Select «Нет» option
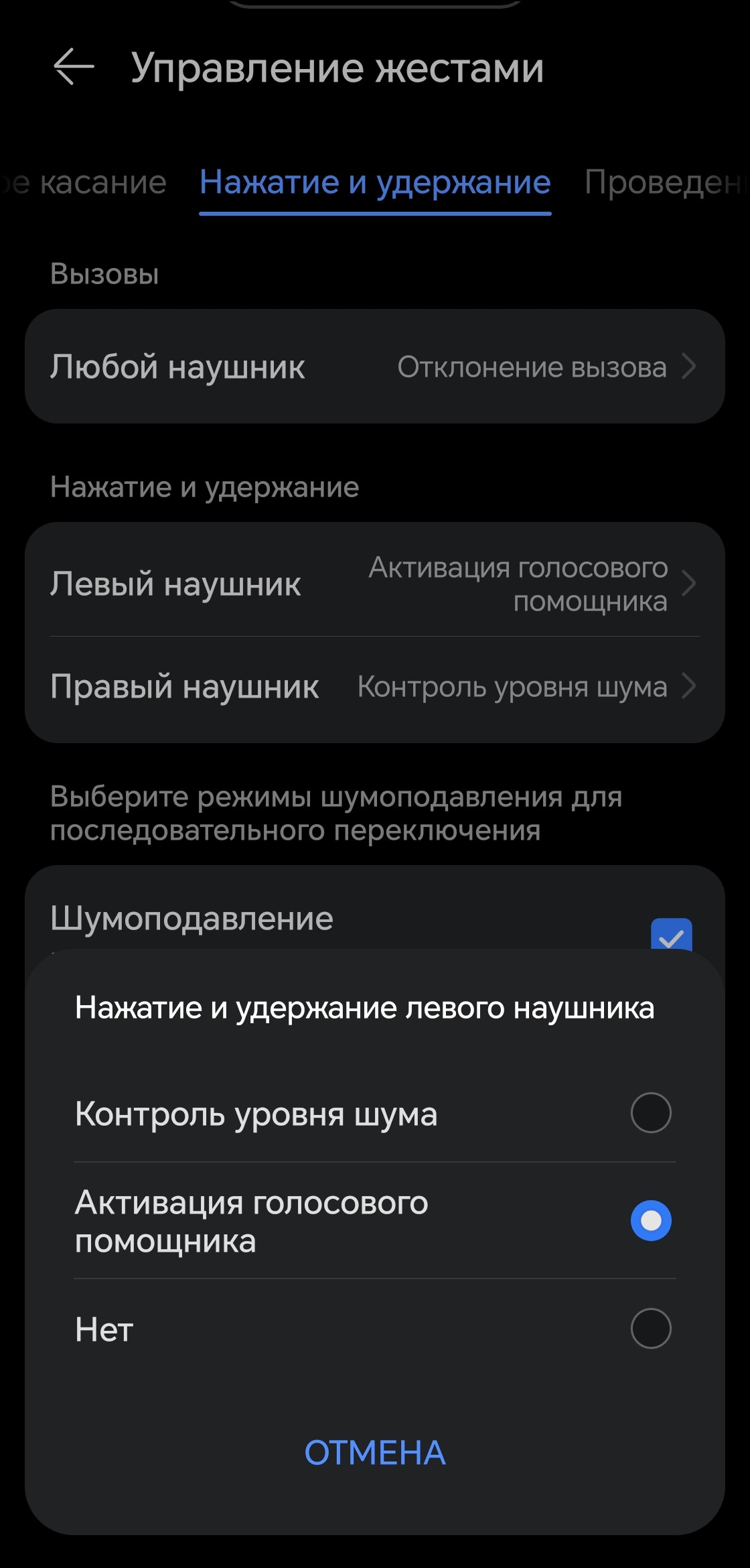Viewport: 750px width, 1568px height. pos(650,1328)
